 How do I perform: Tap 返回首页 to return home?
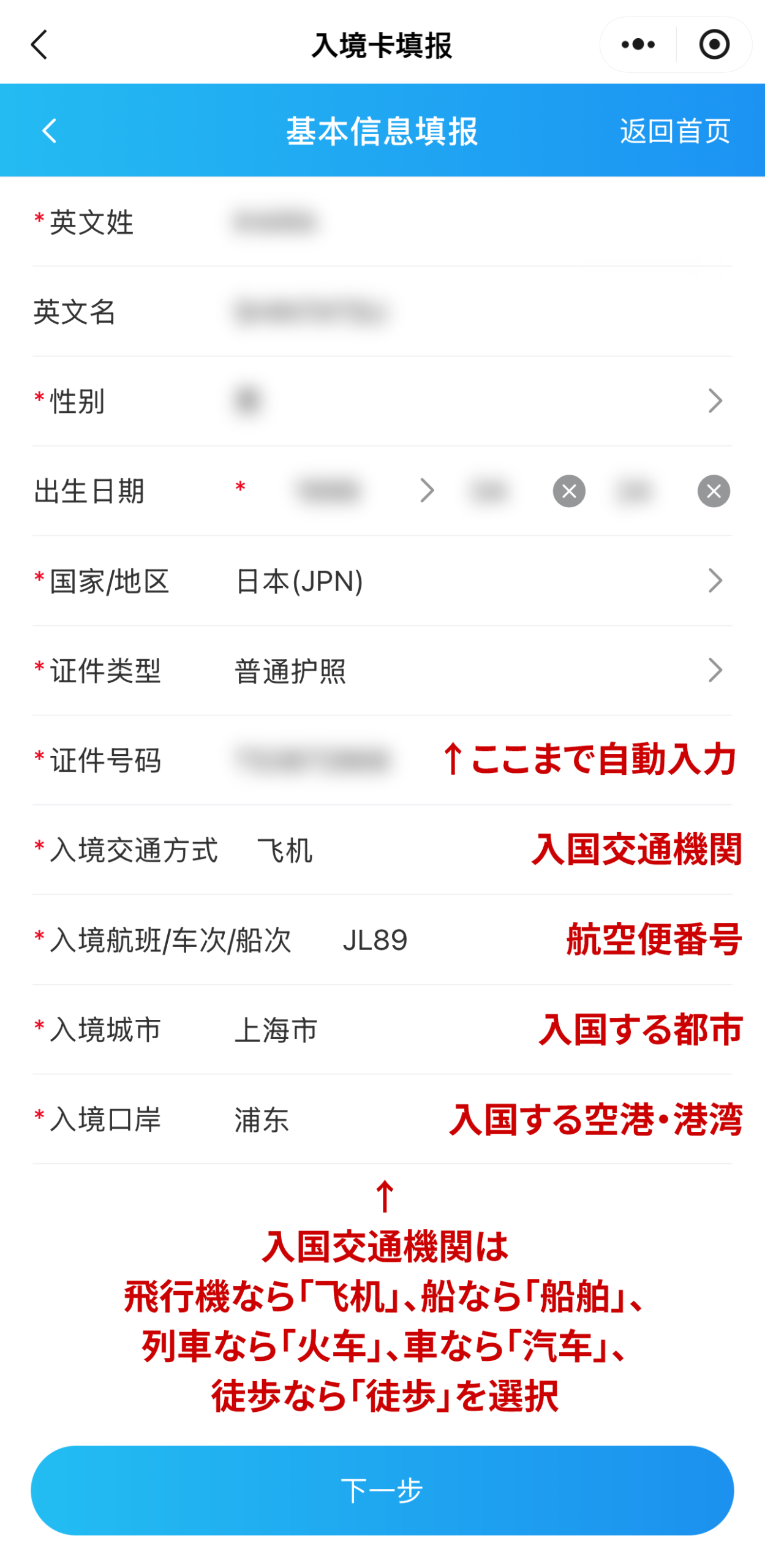click(674, 131)
